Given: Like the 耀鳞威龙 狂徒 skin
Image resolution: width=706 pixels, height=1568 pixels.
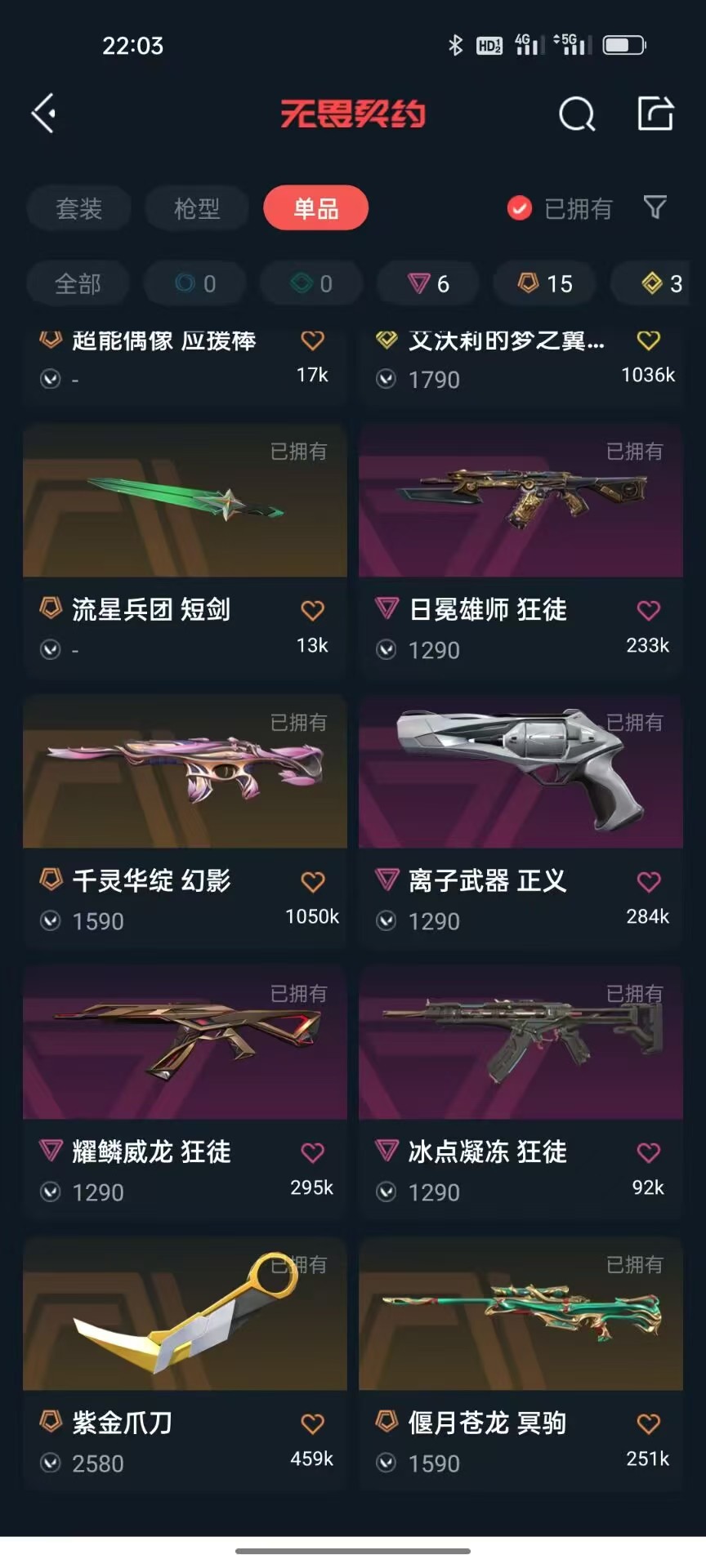Looking at the screenshot, I should coord(313,1153).
